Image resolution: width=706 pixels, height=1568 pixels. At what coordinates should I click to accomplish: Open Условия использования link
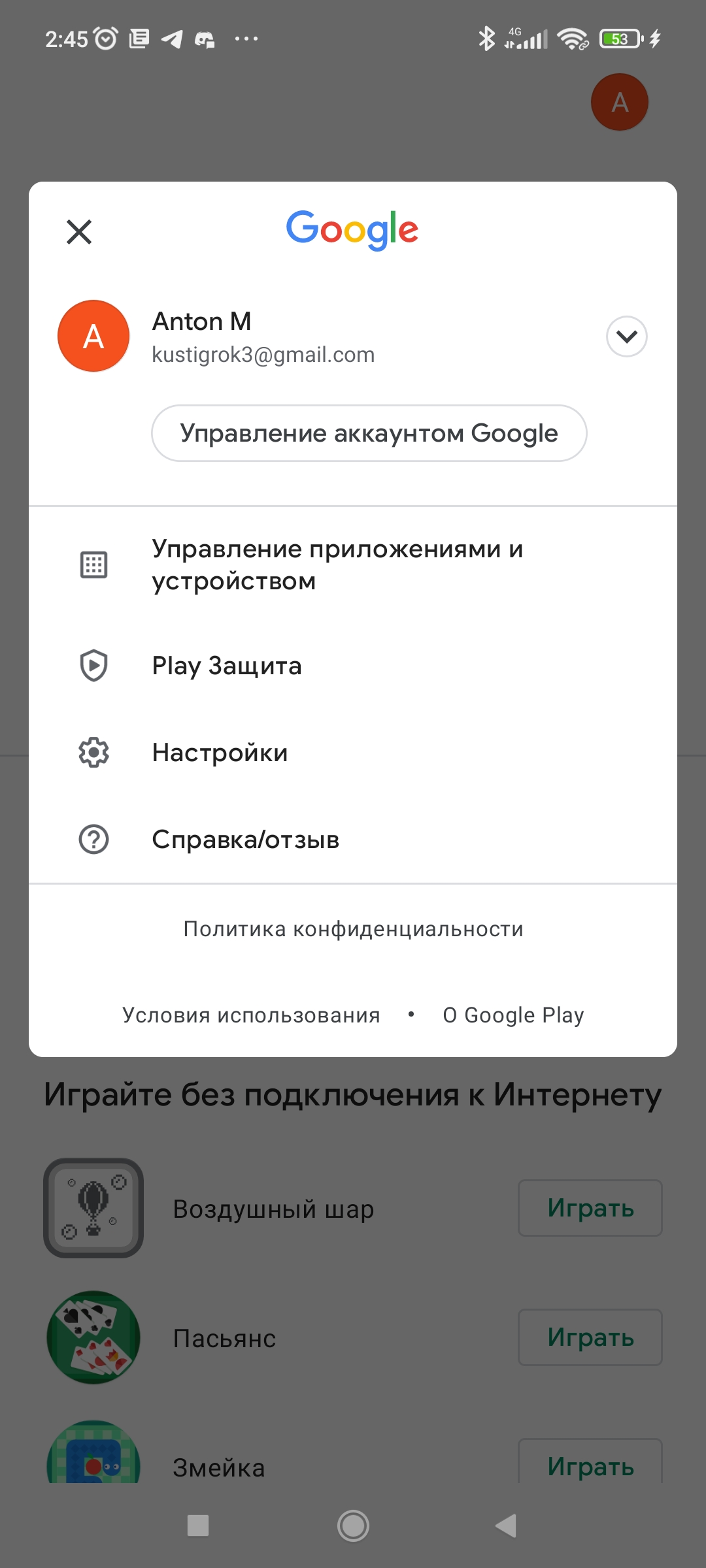pyautogui.click(x=251, y=1015)
